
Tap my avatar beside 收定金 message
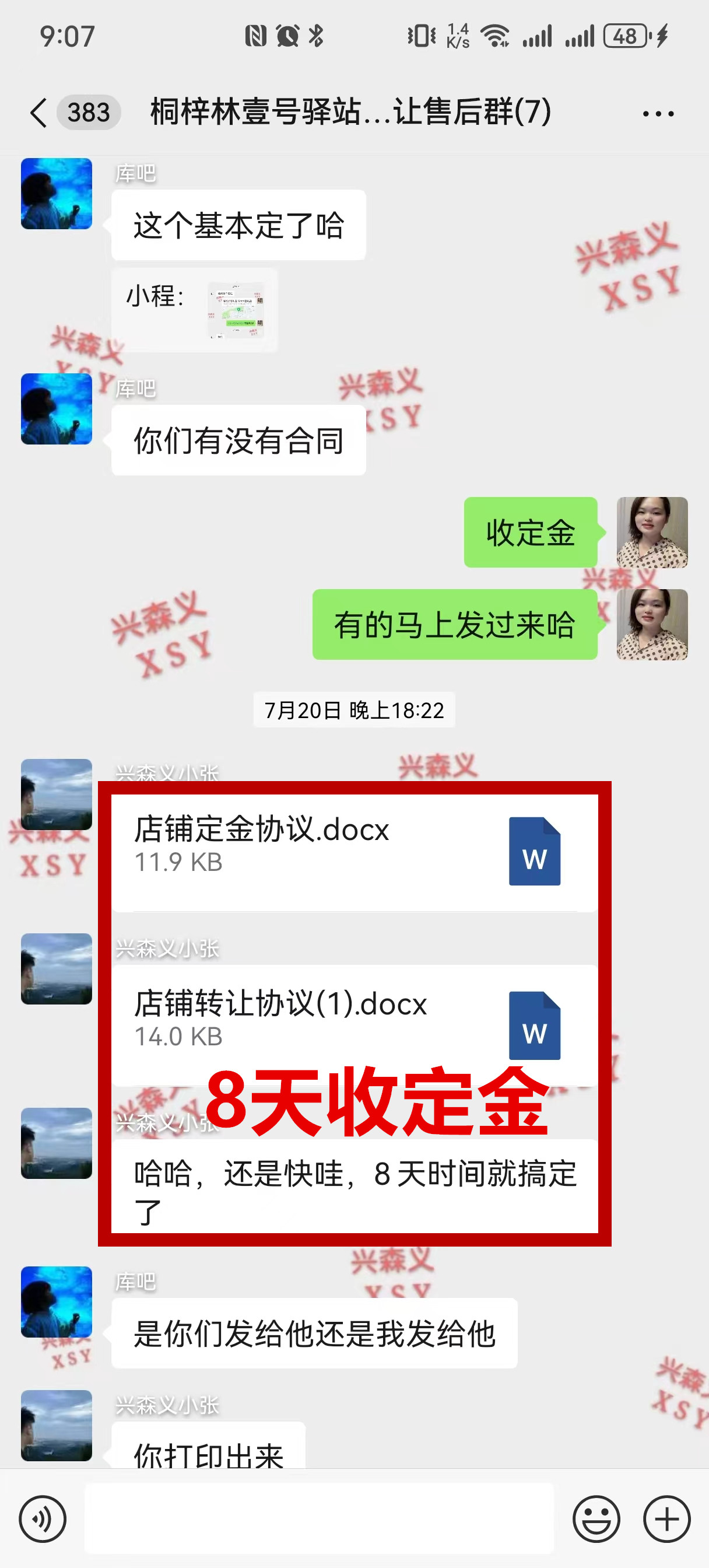point(652,533)
